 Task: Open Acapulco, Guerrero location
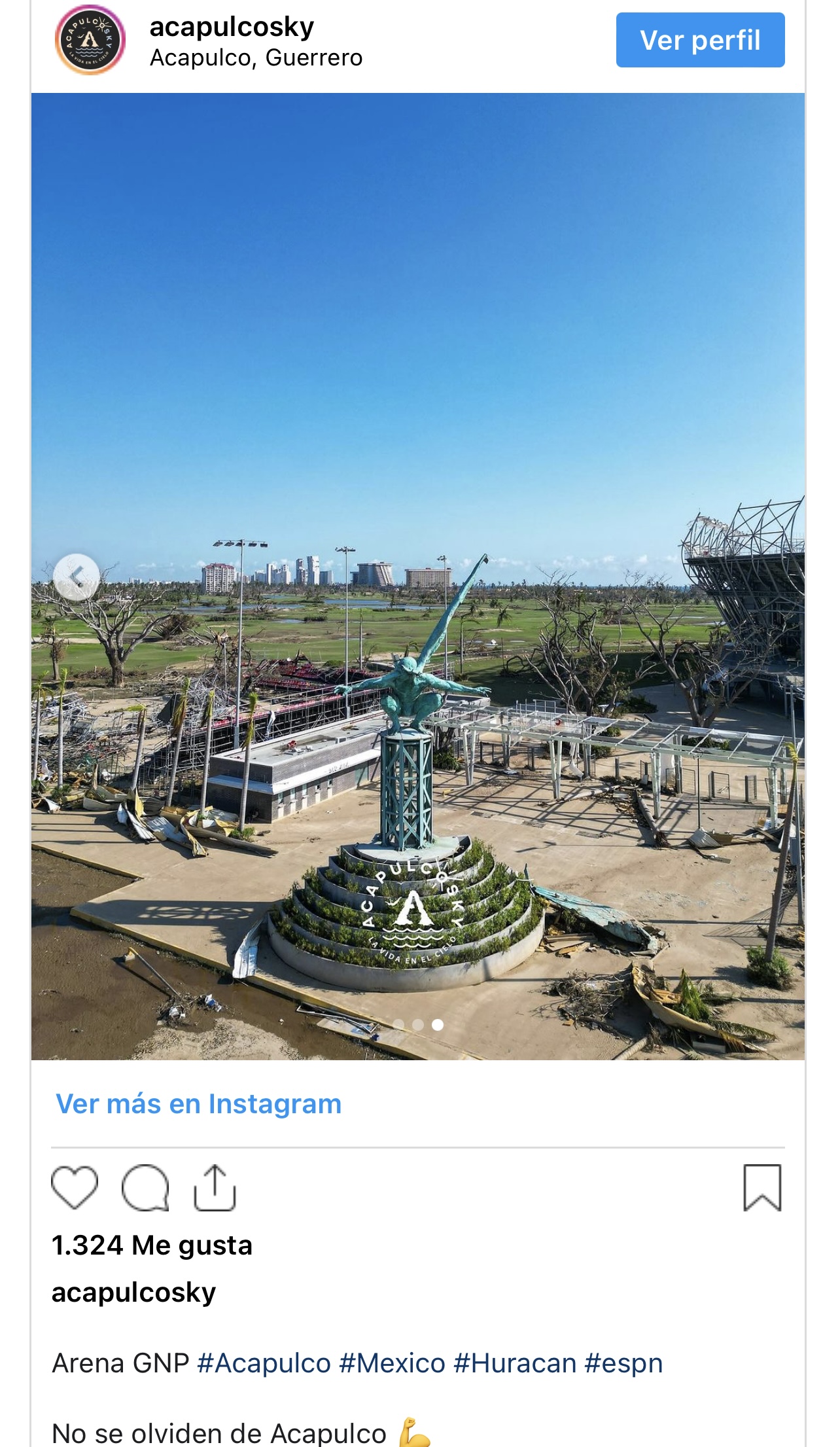click(x=256, y=58)
